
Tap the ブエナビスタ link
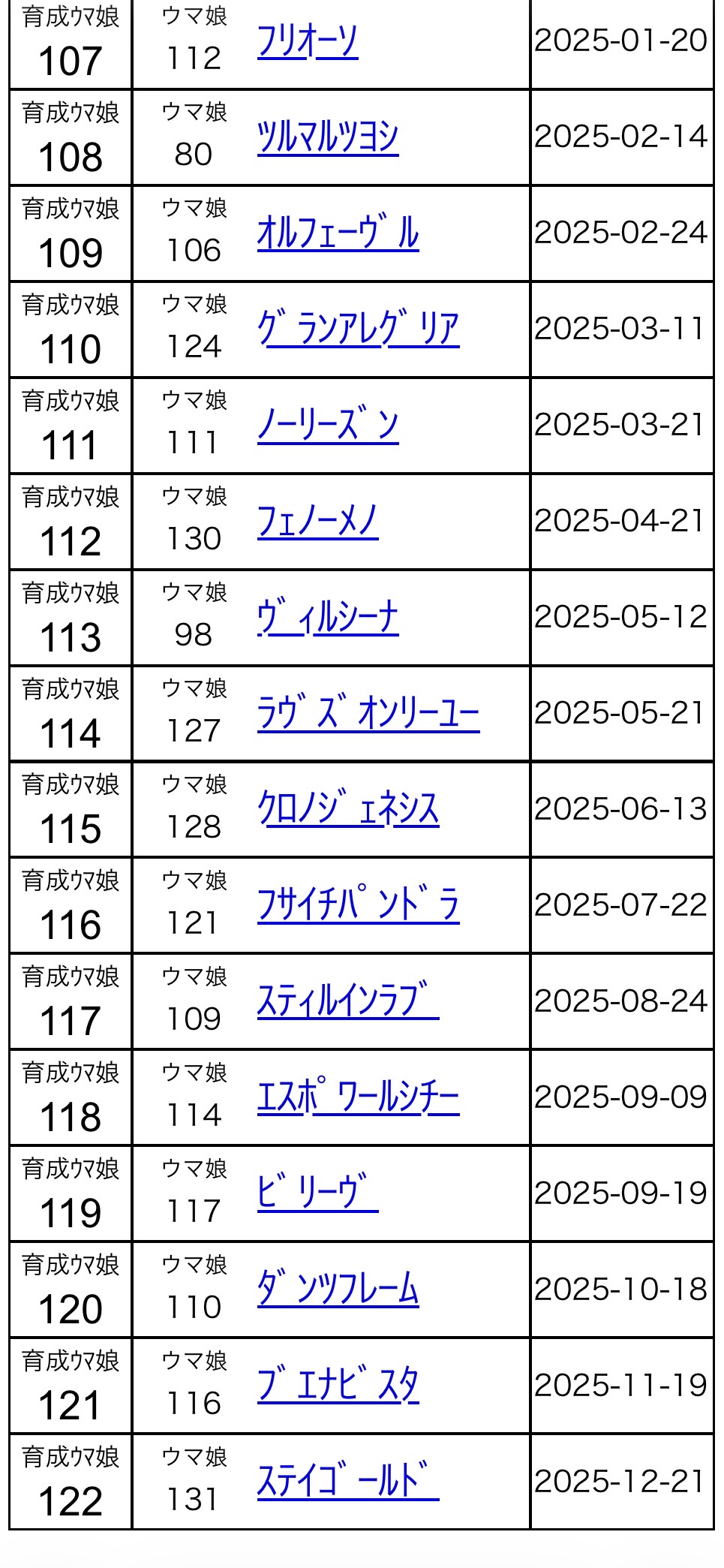point(338,1386)
